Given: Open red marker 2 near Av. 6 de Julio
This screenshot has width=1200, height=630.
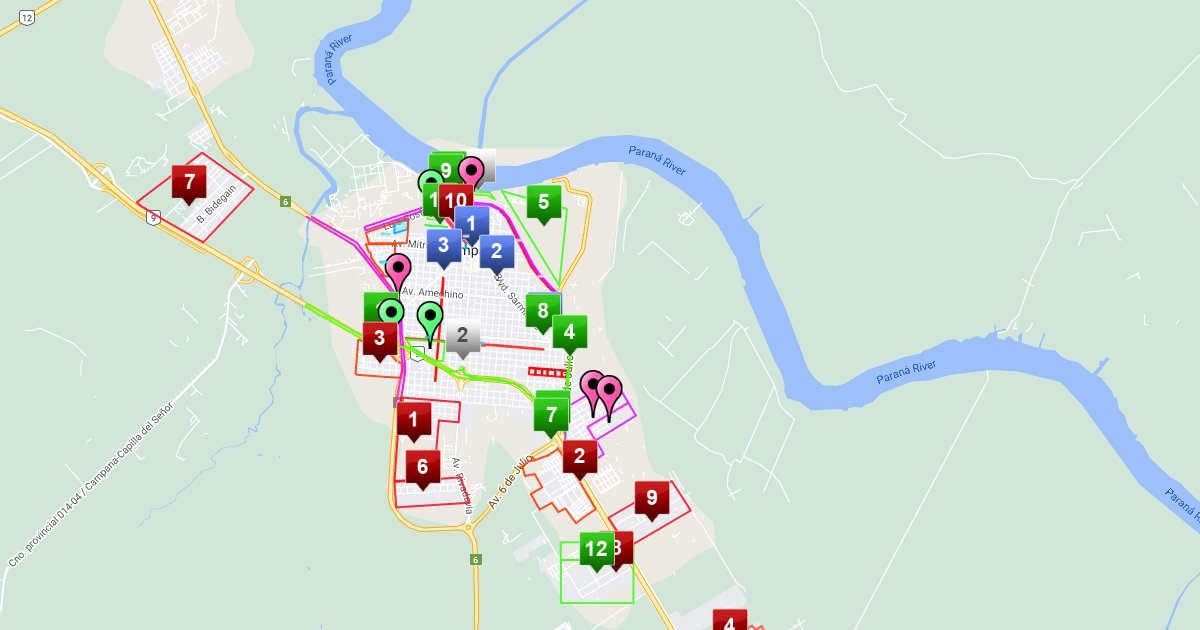Looking at the screenshot, I should click(x=579, y=457).
